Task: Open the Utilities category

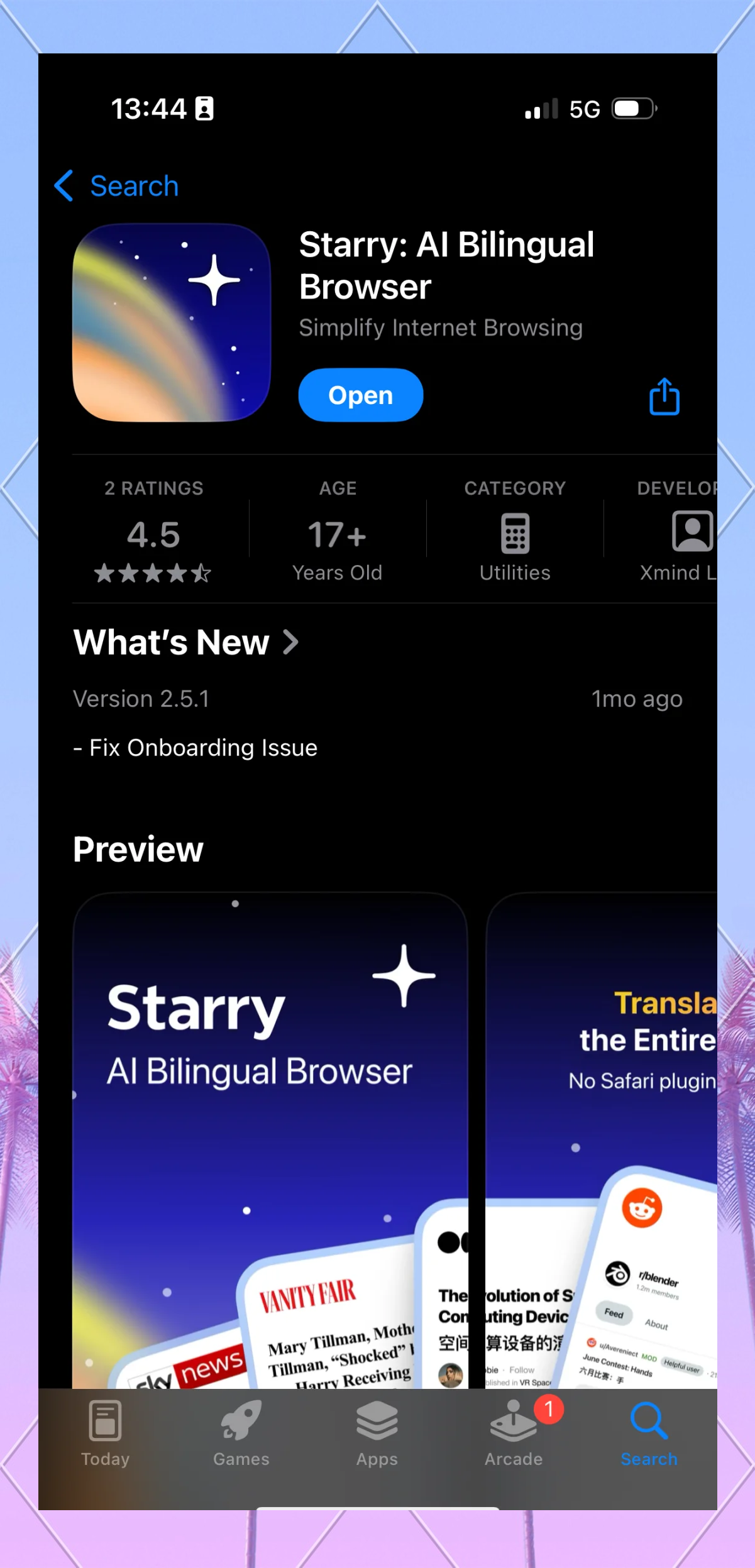Action: coord(515,534)
